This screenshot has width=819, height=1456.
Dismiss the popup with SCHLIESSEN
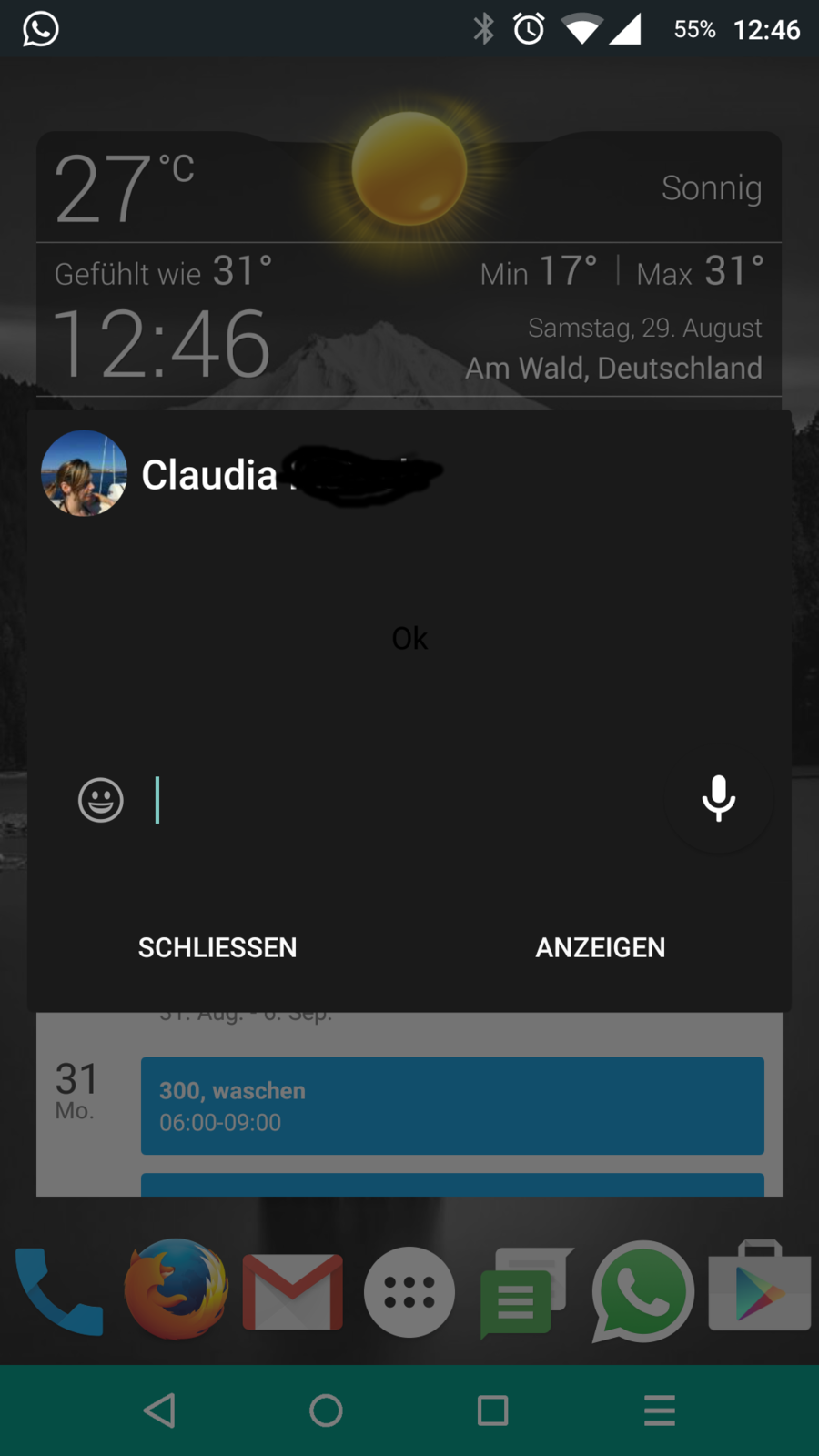click(x=217, y=947)
